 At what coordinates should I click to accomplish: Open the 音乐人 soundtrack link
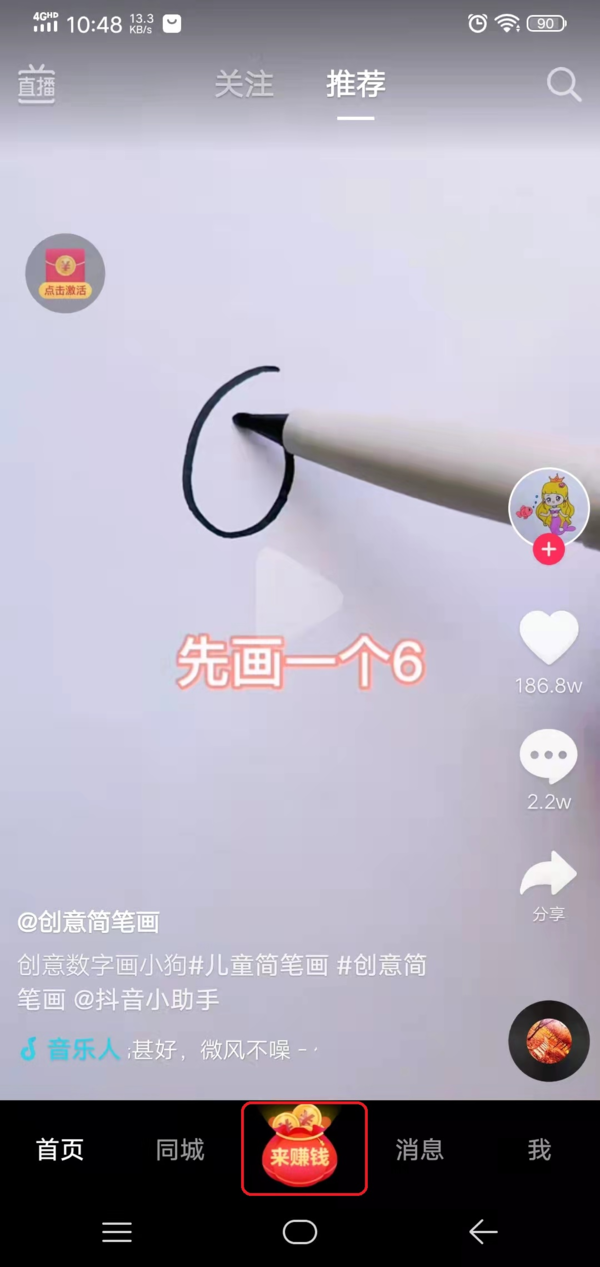coord(83,1049)
